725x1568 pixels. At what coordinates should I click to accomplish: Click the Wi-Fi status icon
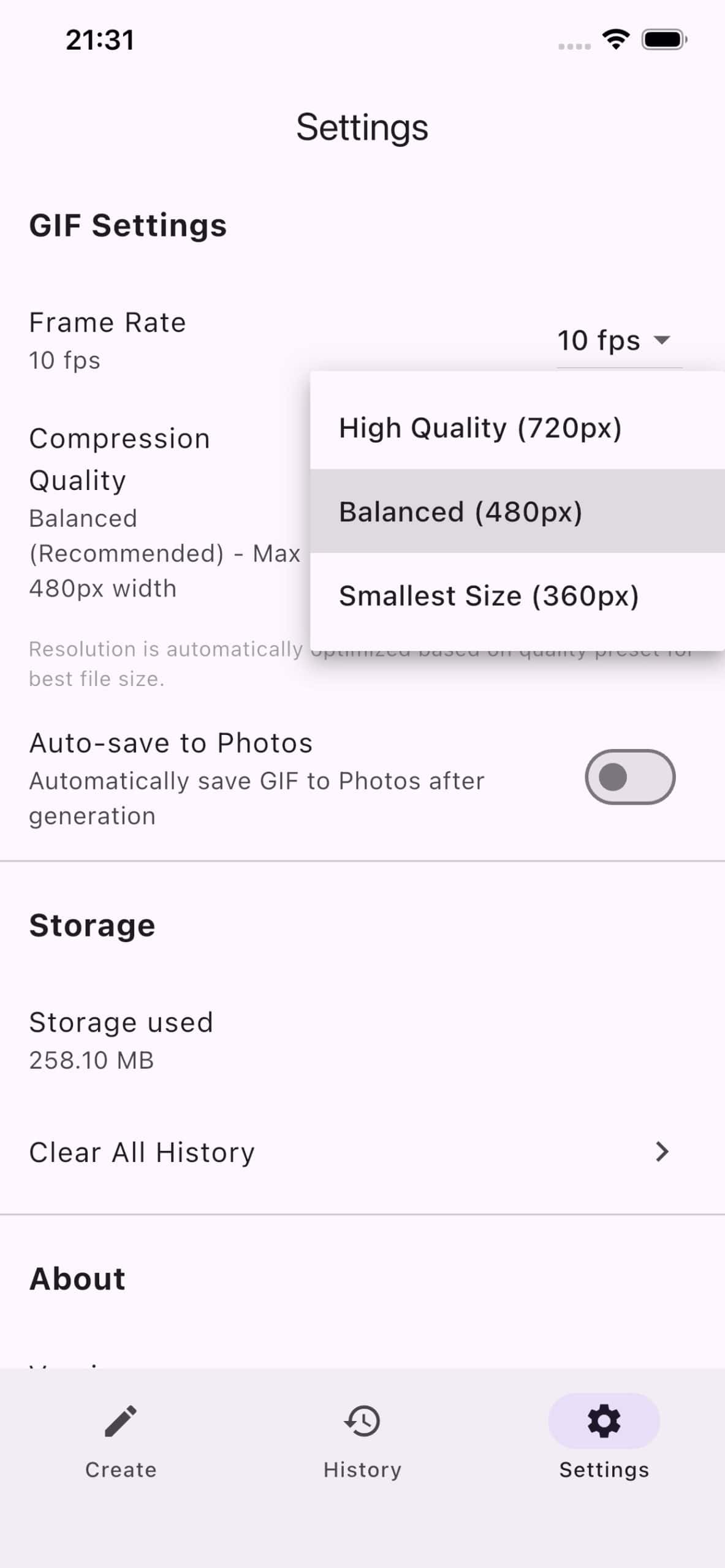(x=615, y=39)
